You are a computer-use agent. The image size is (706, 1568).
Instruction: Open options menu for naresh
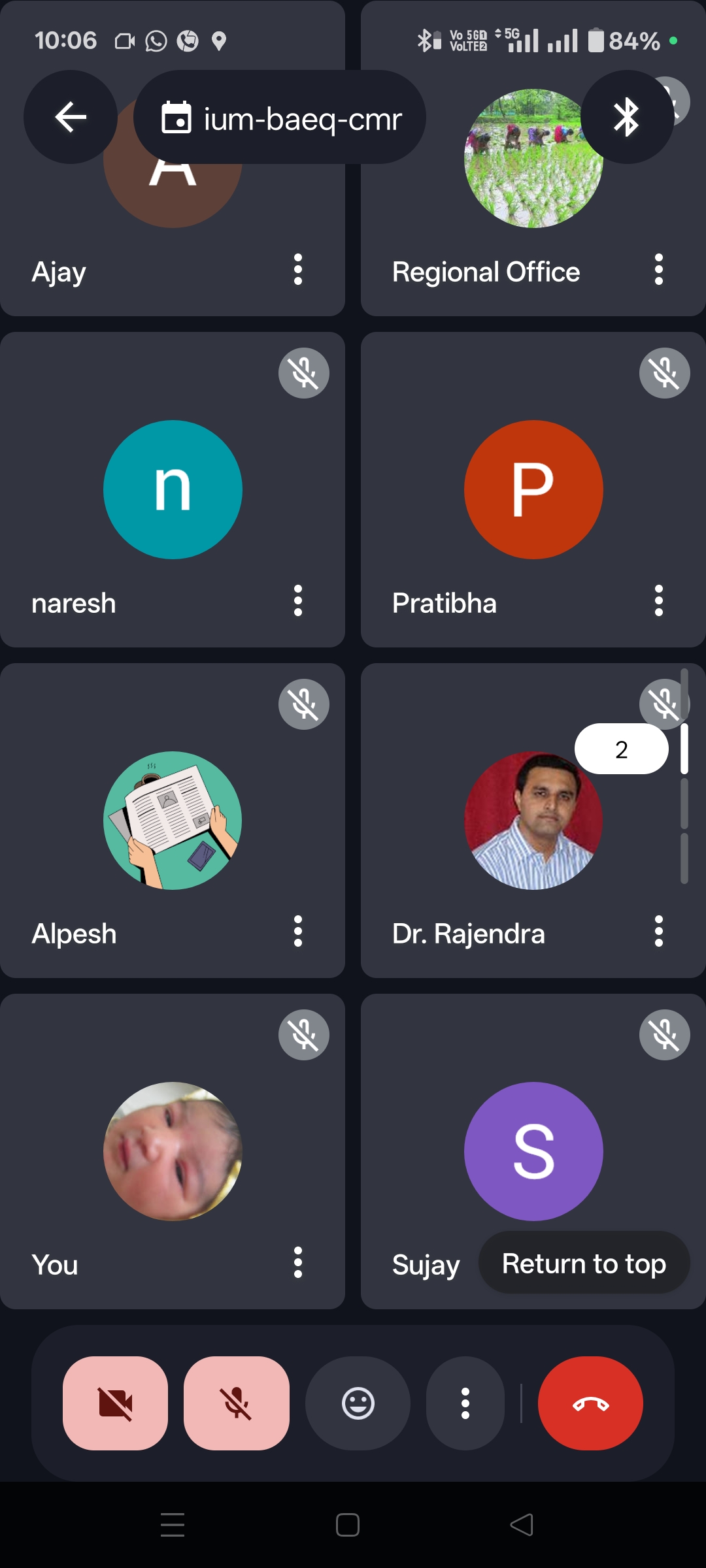[x=298, y=600]
